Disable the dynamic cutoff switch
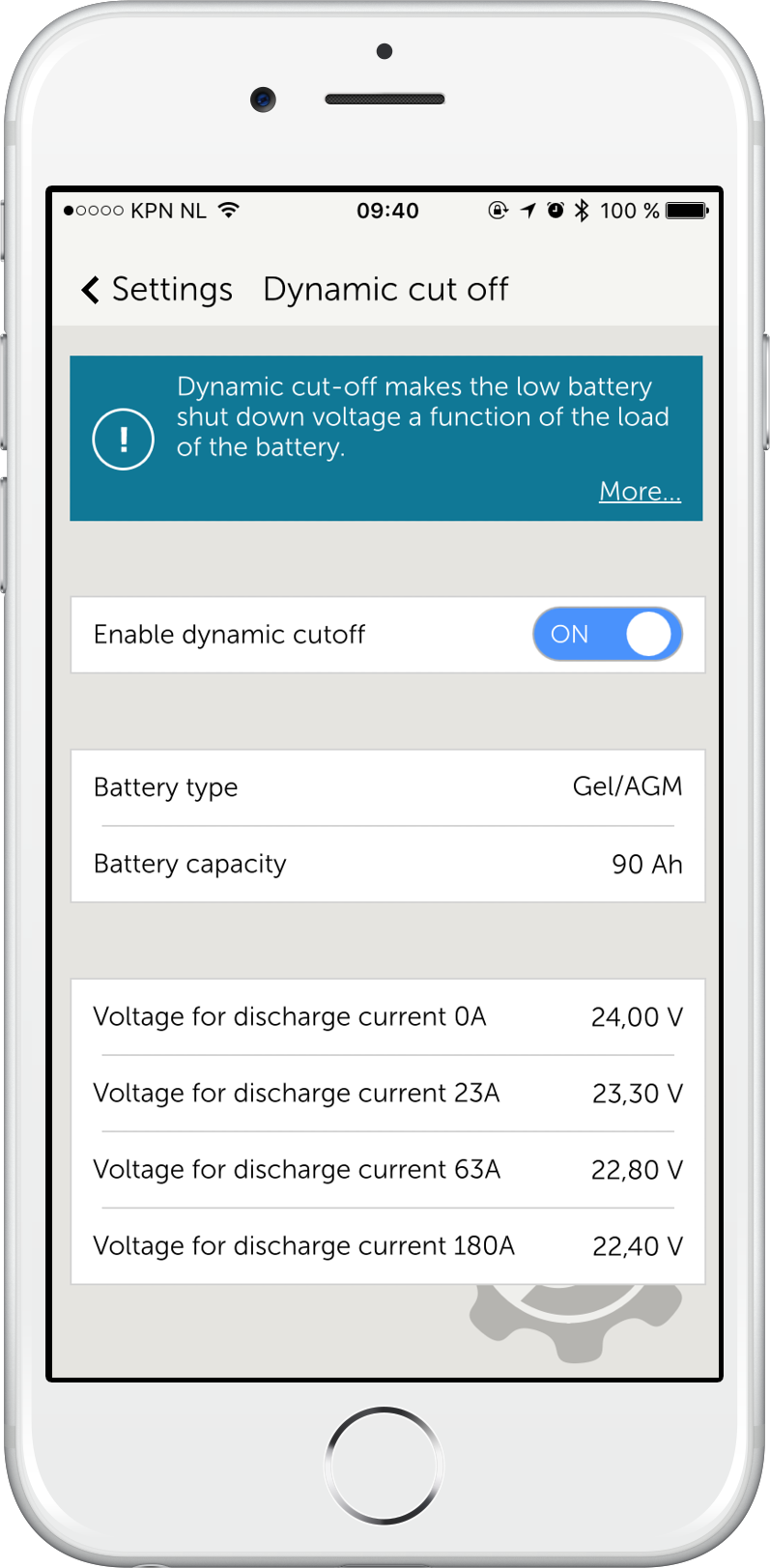The width and height of the screenshot is (770, 1568). pyautogui.click(x=607, y=635)
